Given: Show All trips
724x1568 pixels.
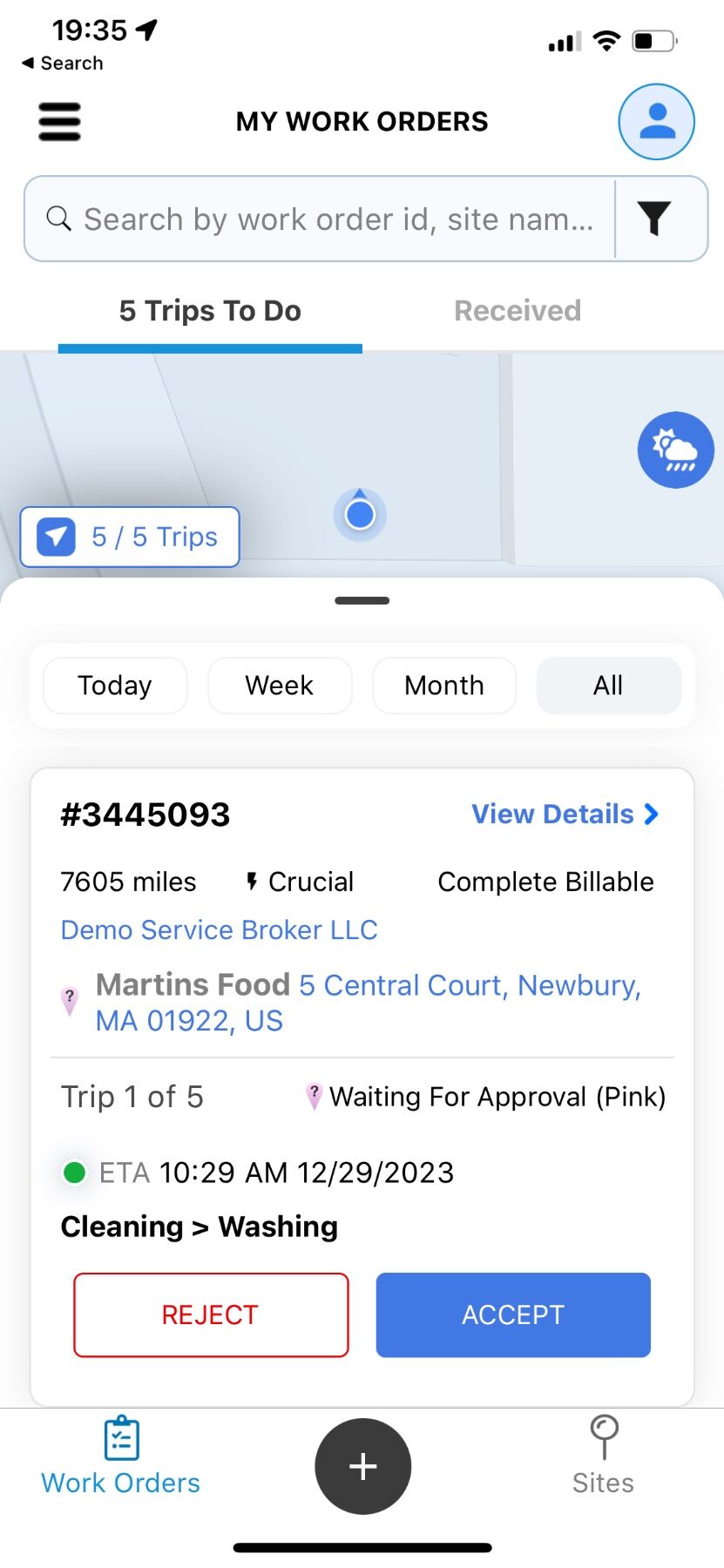Looking at the screenshot, I should tap(608, 686).
